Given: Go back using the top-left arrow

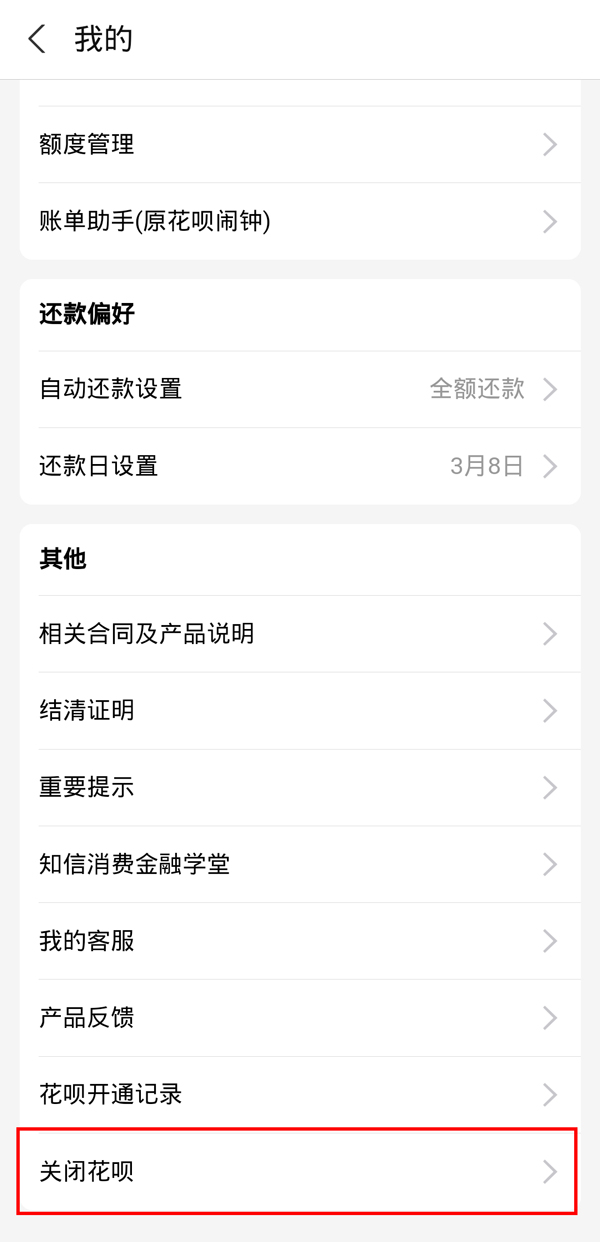Looking at the screenshot, I should pos(37,40).
